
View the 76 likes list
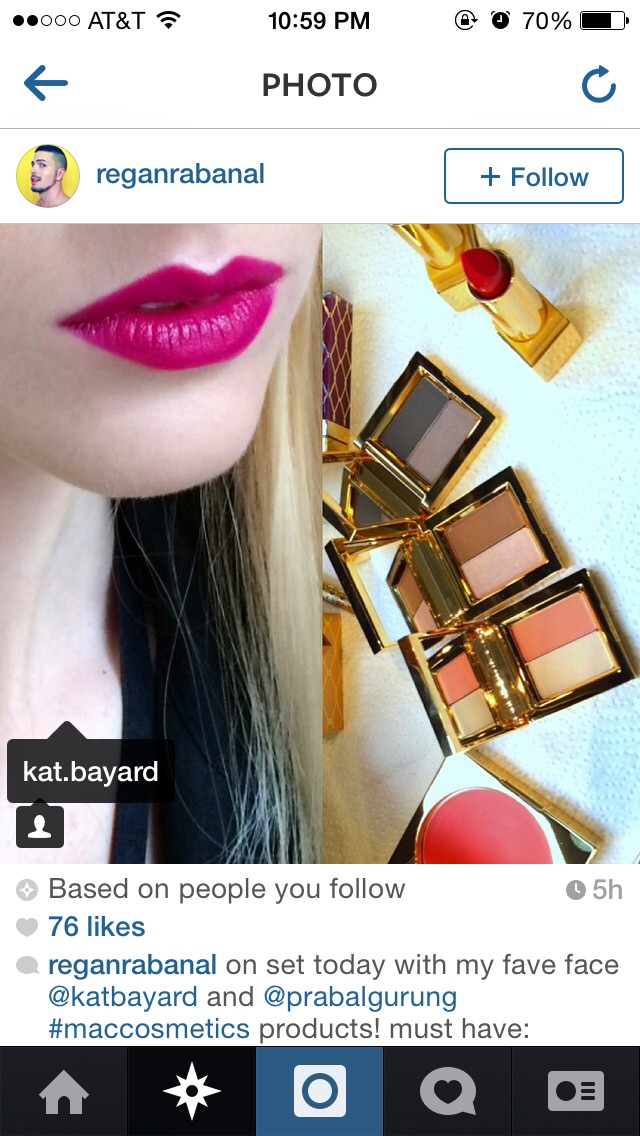96,927
